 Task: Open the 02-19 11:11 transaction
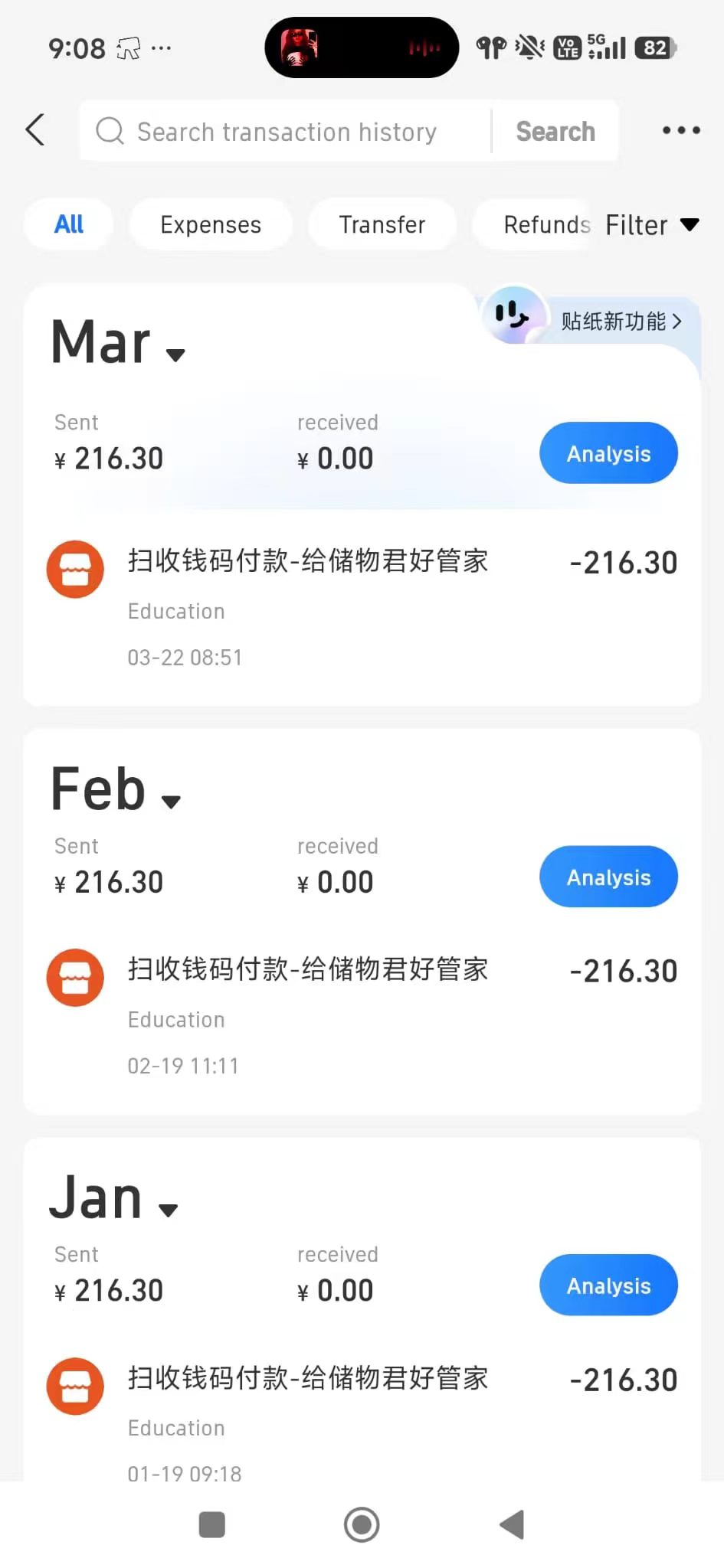(362, 1015)
